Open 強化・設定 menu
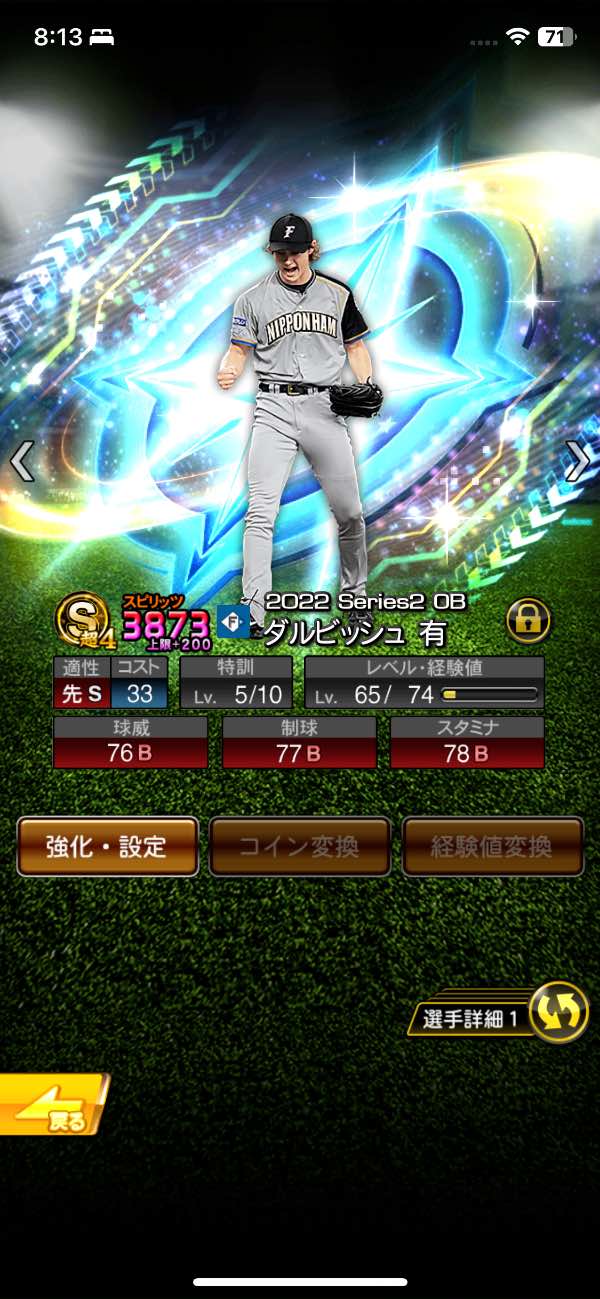This screenshot has height=1299, width=600. point(107,847)
